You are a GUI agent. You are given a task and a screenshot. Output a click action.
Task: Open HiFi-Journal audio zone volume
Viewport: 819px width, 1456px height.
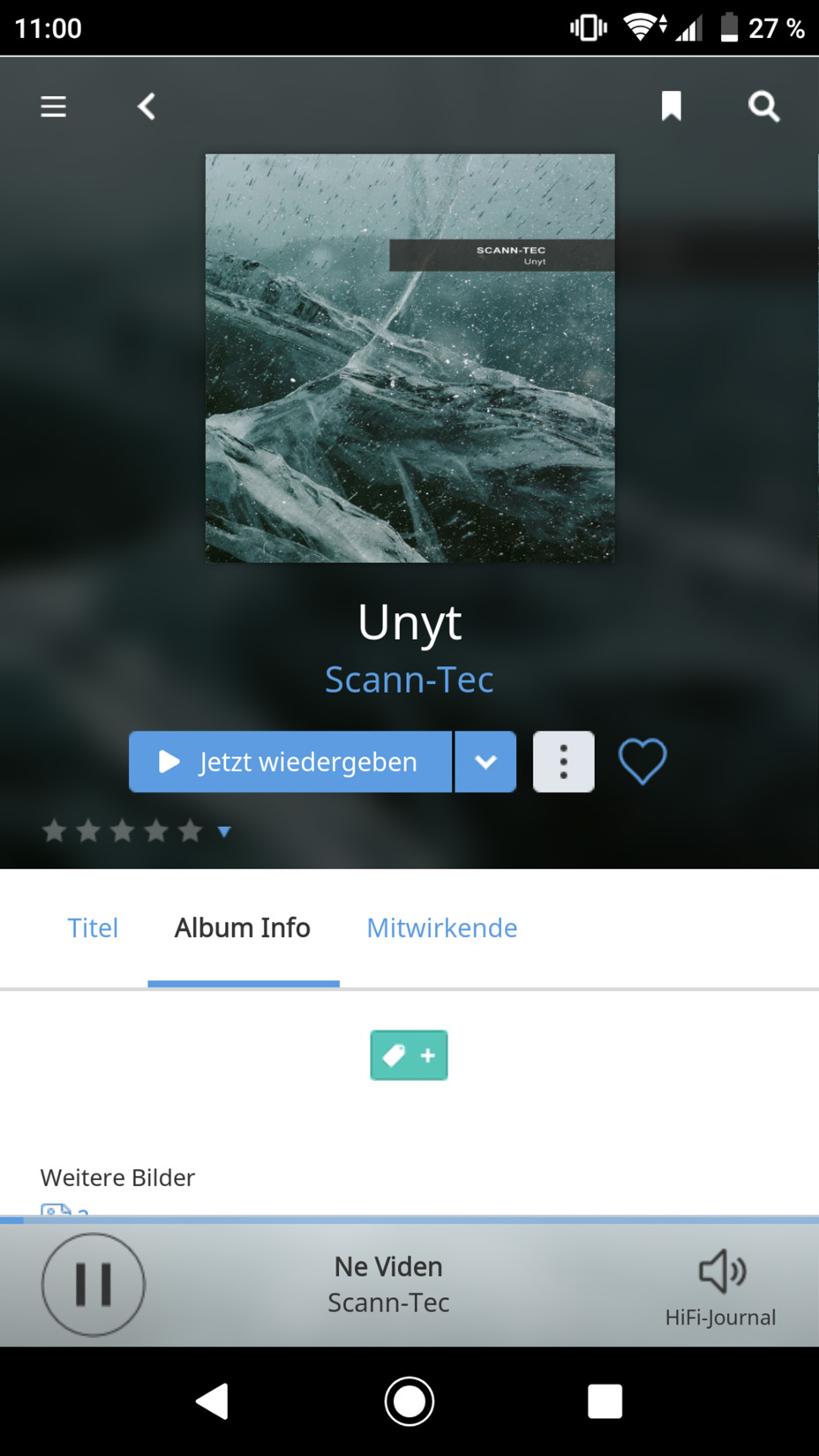click(721, 1287)
